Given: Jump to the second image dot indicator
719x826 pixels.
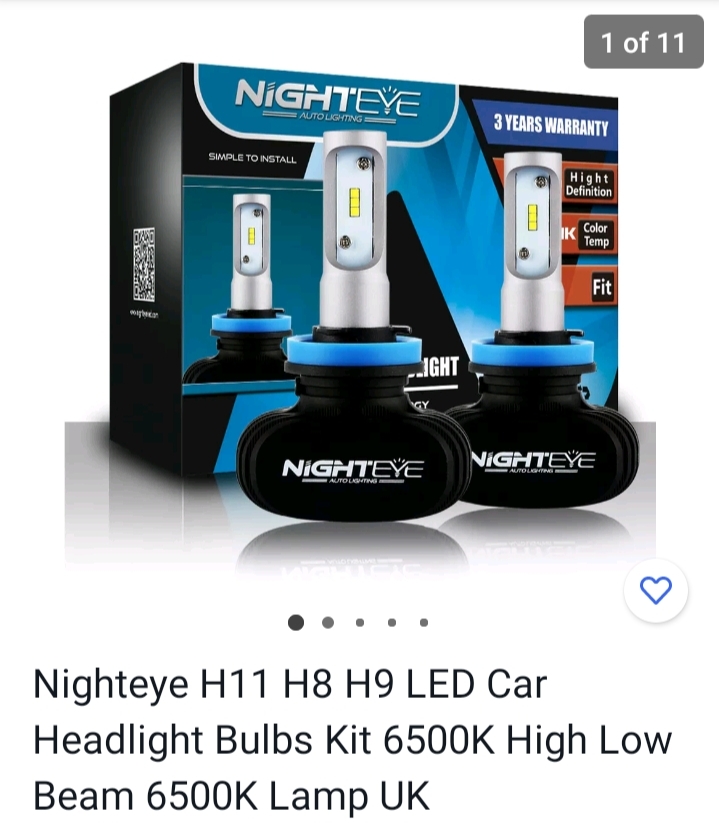Looking at the screenshot, I should tap(328, 622).
